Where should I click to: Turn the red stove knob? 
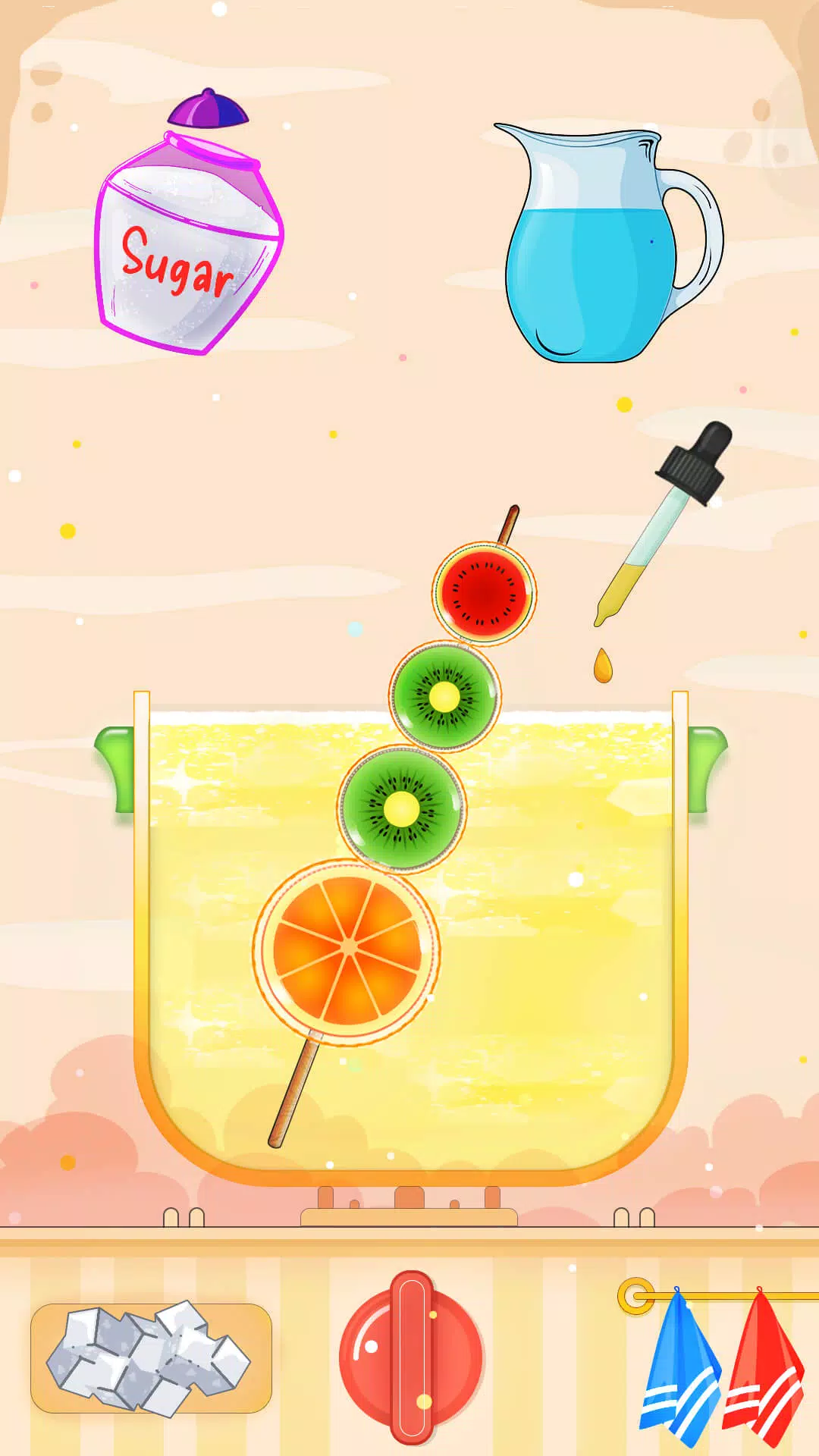(x=411, y=1357)
